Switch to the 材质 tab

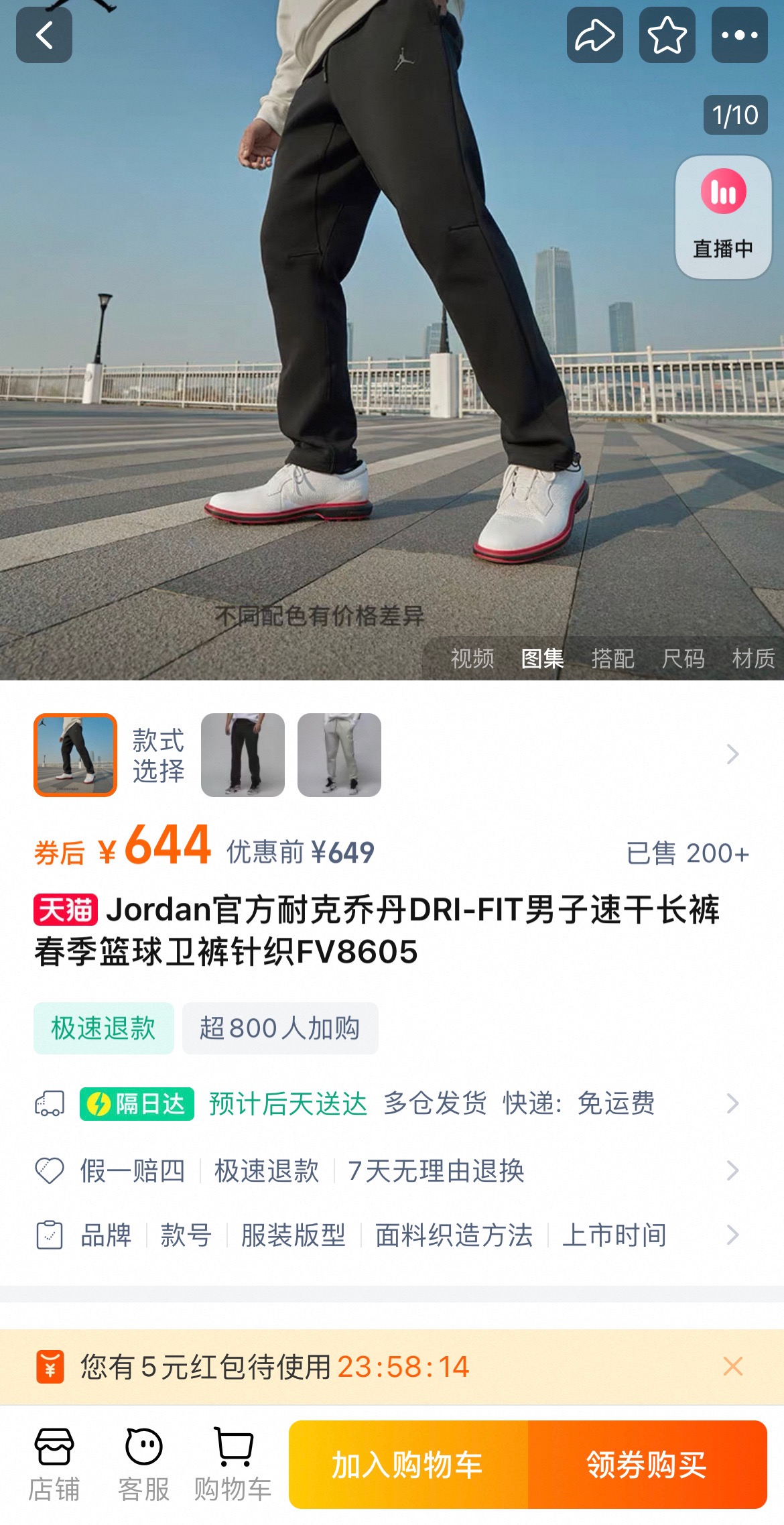(x=753, y=658)
